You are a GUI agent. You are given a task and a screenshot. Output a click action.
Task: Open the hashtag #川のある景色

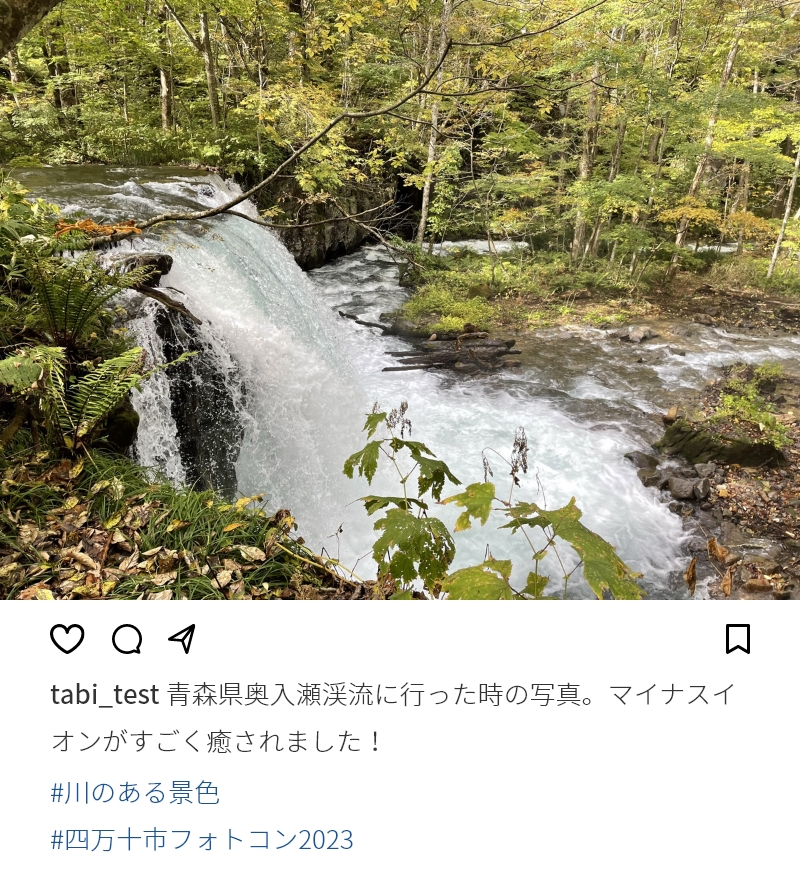pos(135,793)
